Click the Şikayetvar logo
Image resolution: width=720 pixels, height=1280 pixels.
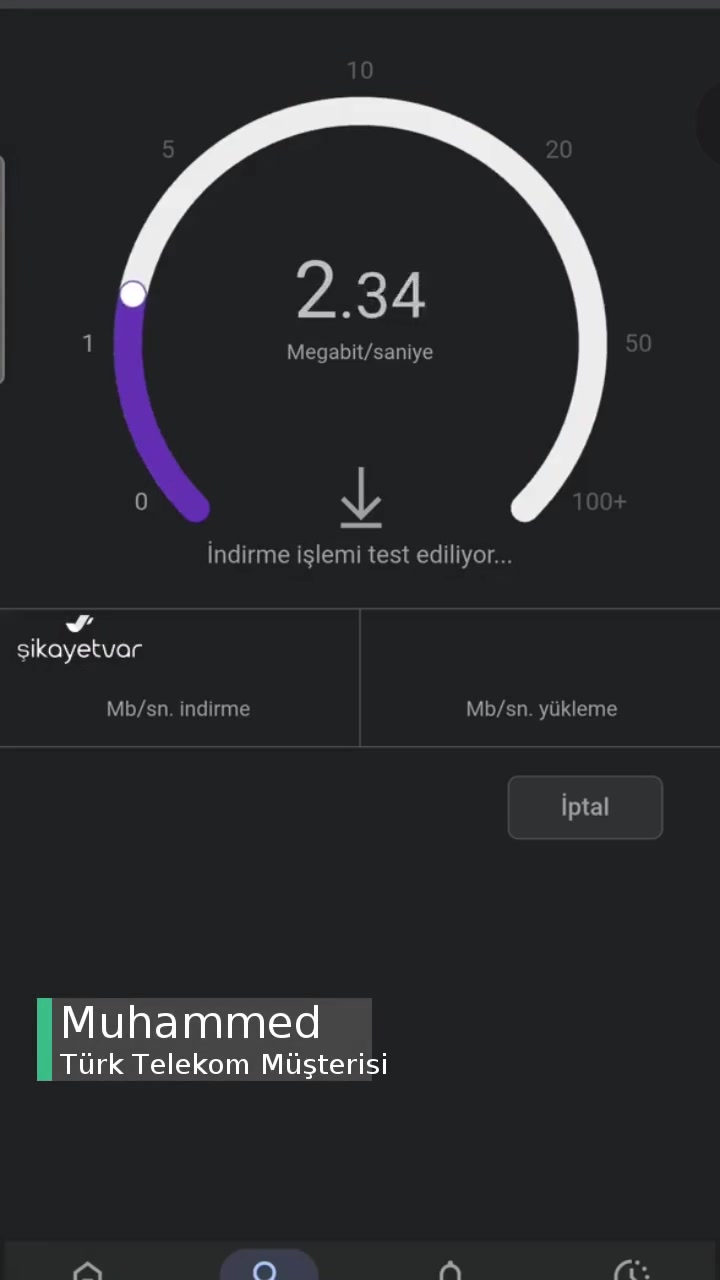[79, 637]
